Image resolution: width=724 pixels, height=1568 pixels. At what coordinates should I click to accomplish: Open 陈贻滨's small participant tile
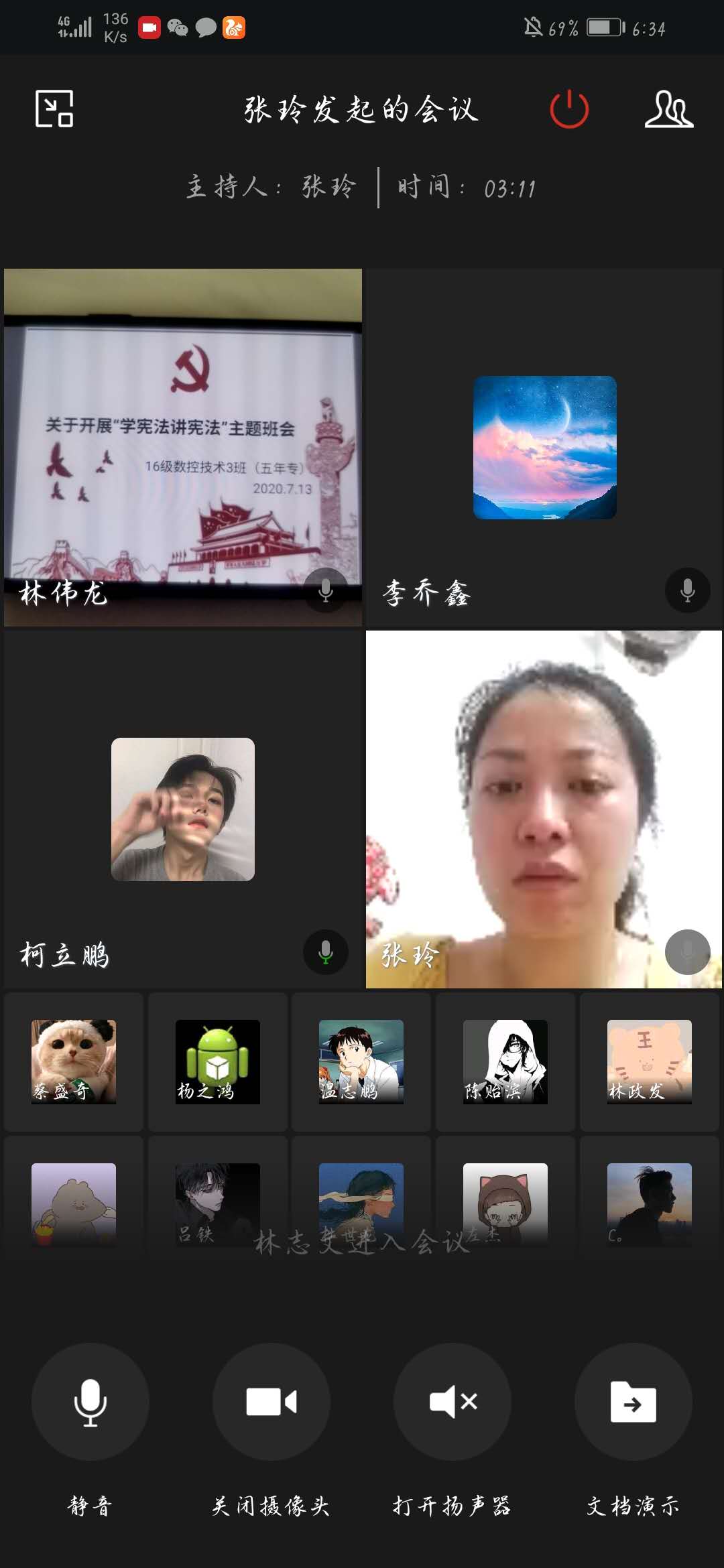click(x=505, y=1062)
